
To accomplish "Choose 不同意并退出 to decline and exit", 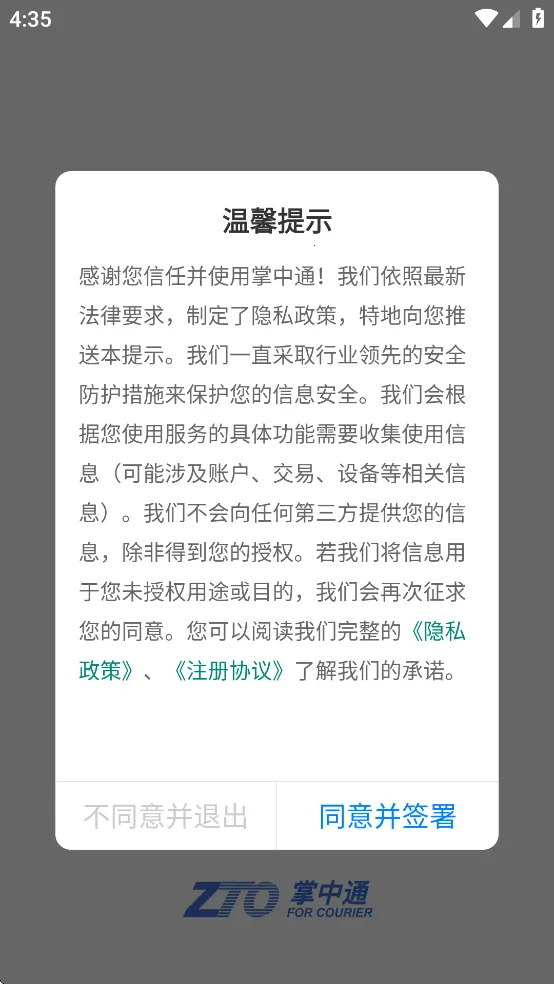I will [166, 816].
